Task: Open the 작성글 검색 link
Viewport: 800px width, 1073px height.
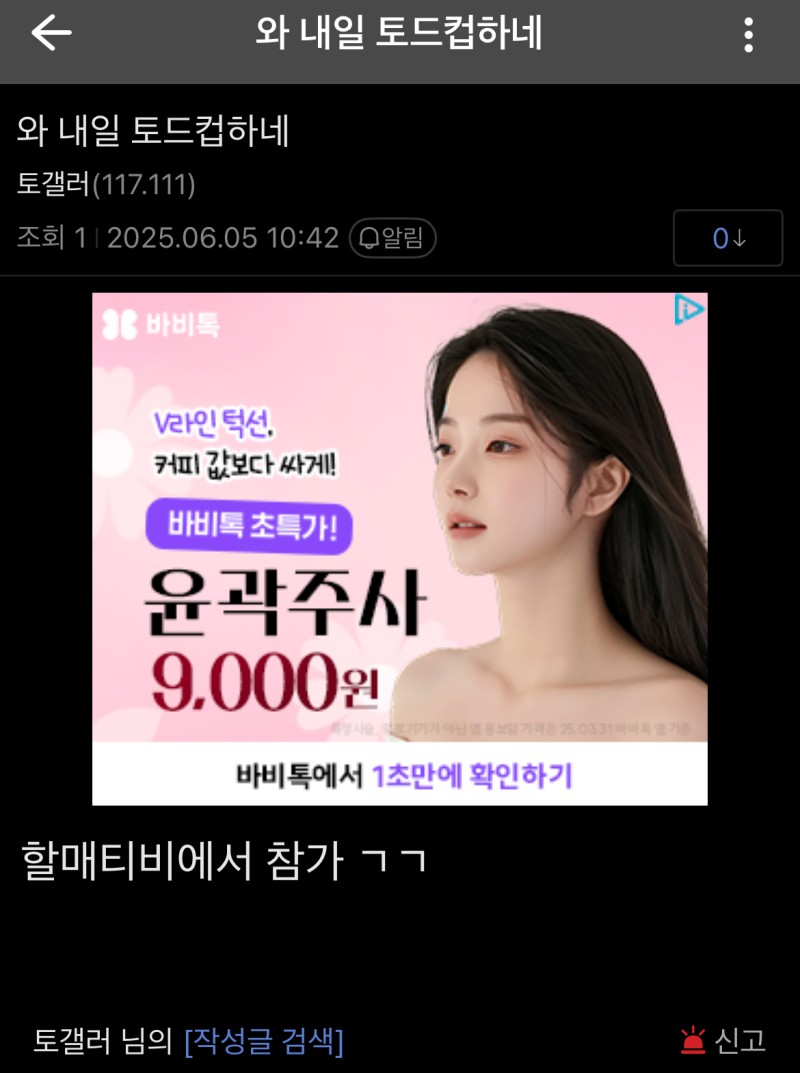Action: point(264,1041)
